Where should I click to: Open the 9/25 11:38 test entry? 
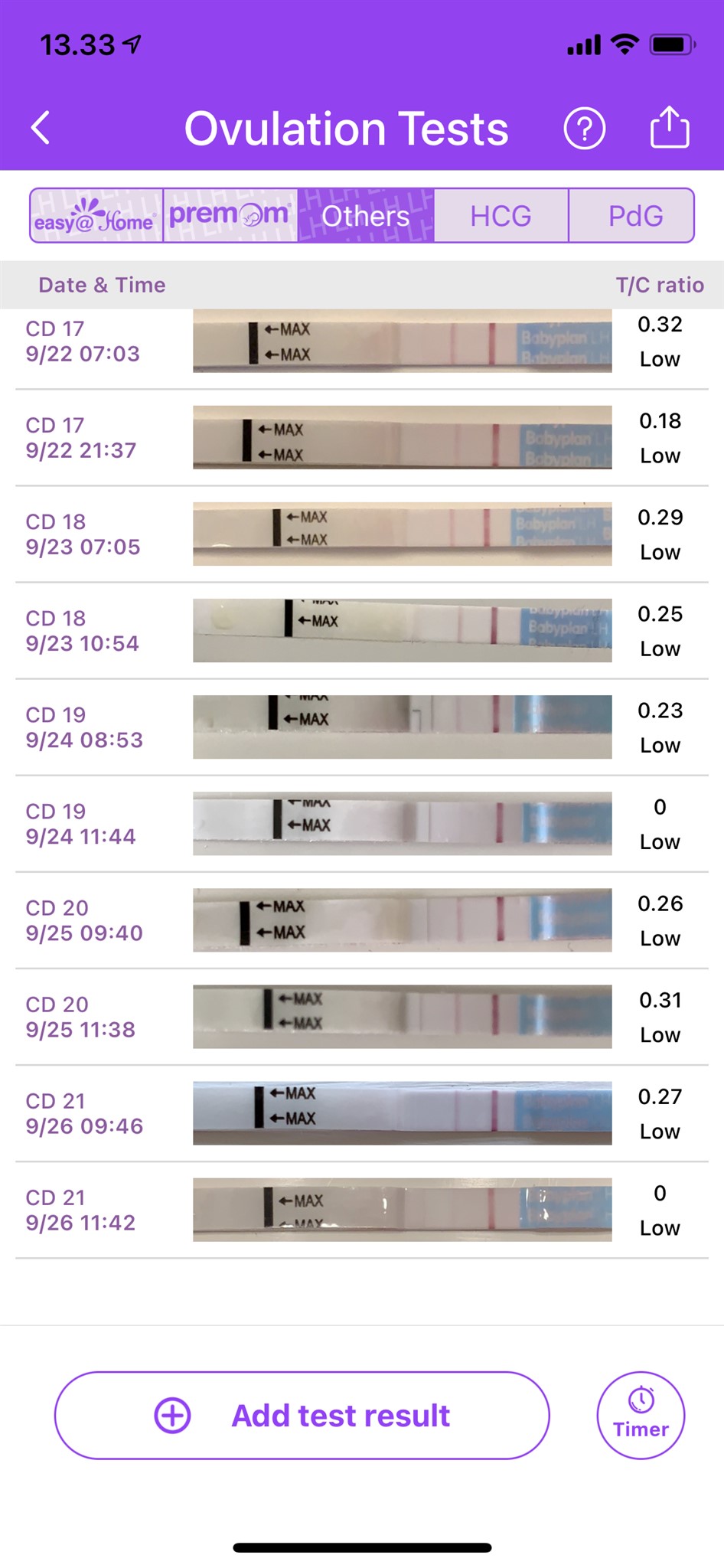click(361, 1016)
